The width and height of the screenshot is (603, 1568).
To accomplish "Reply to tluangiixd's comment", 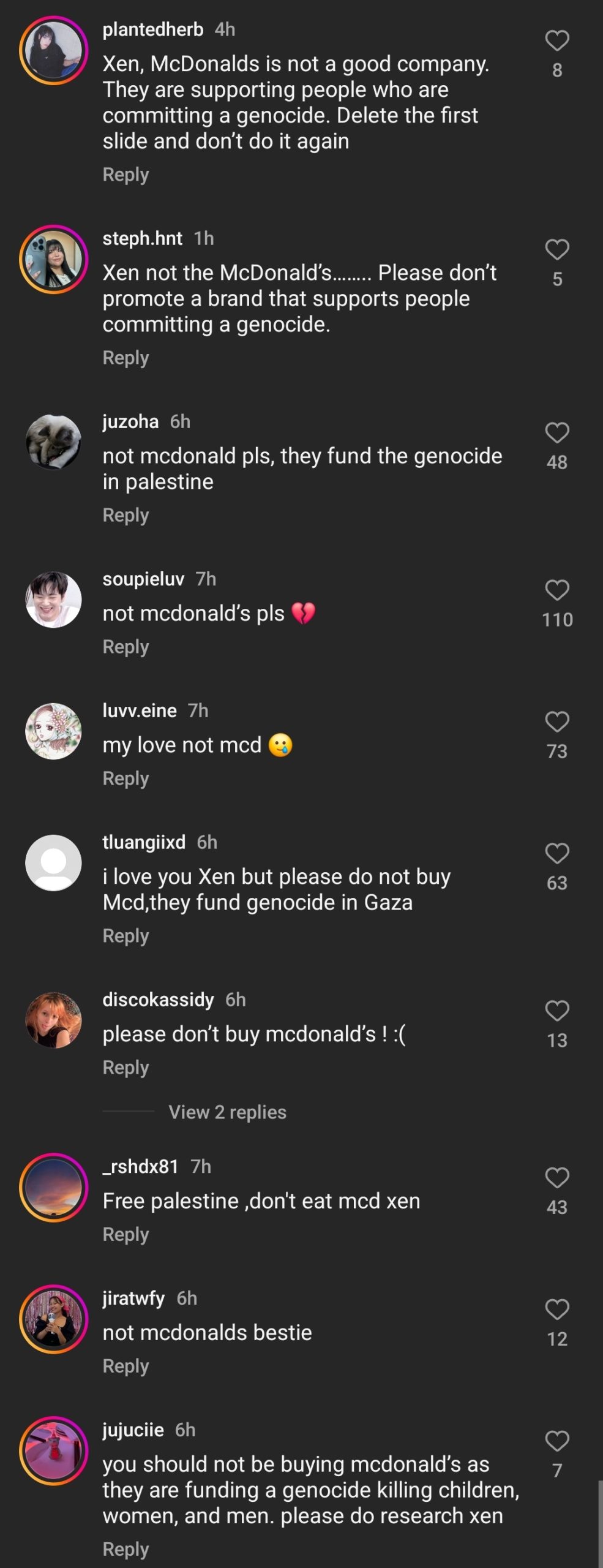I will (125, 936).
